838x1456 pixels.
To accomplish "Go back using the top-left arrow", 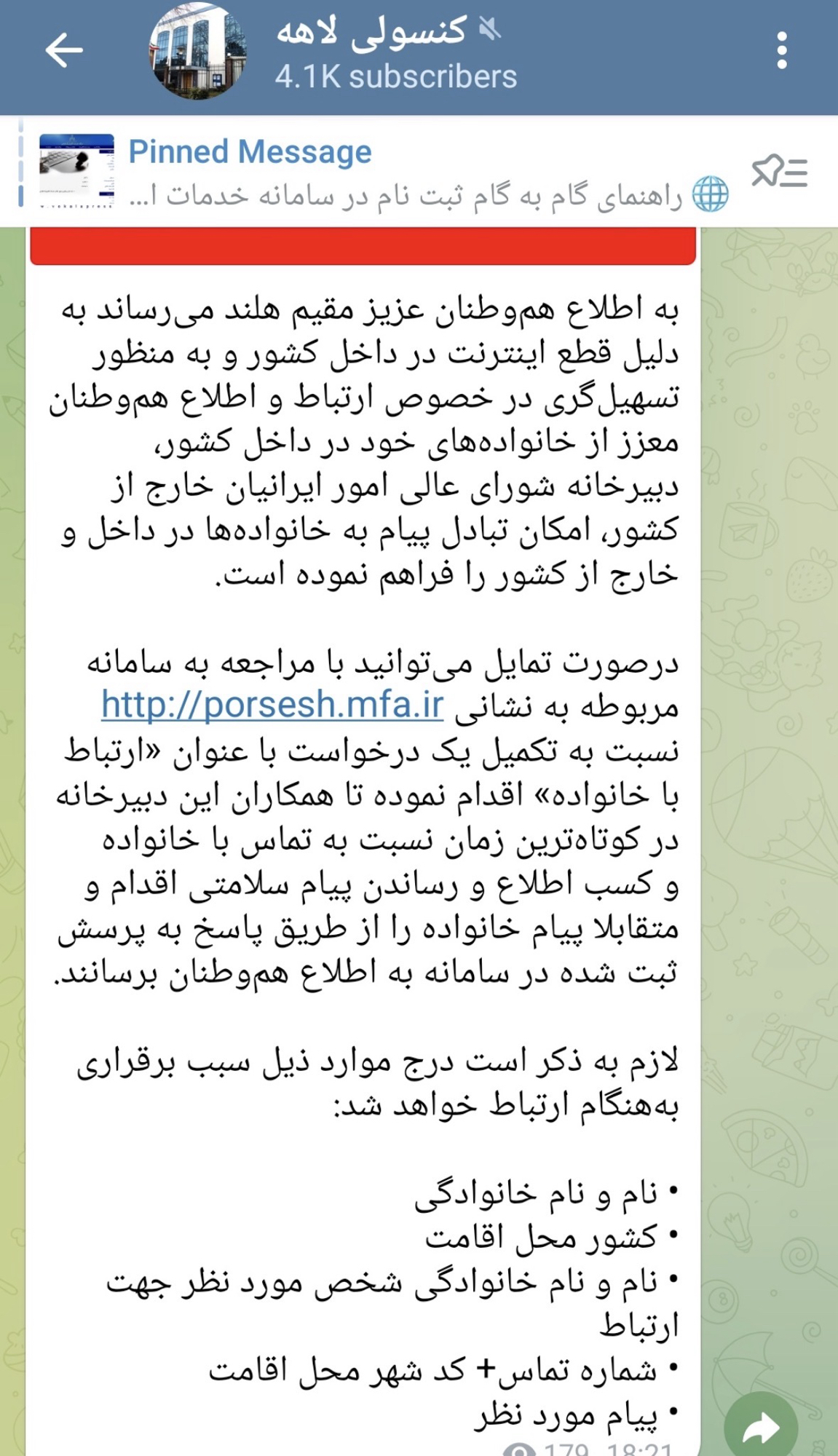I will (64, 51).
